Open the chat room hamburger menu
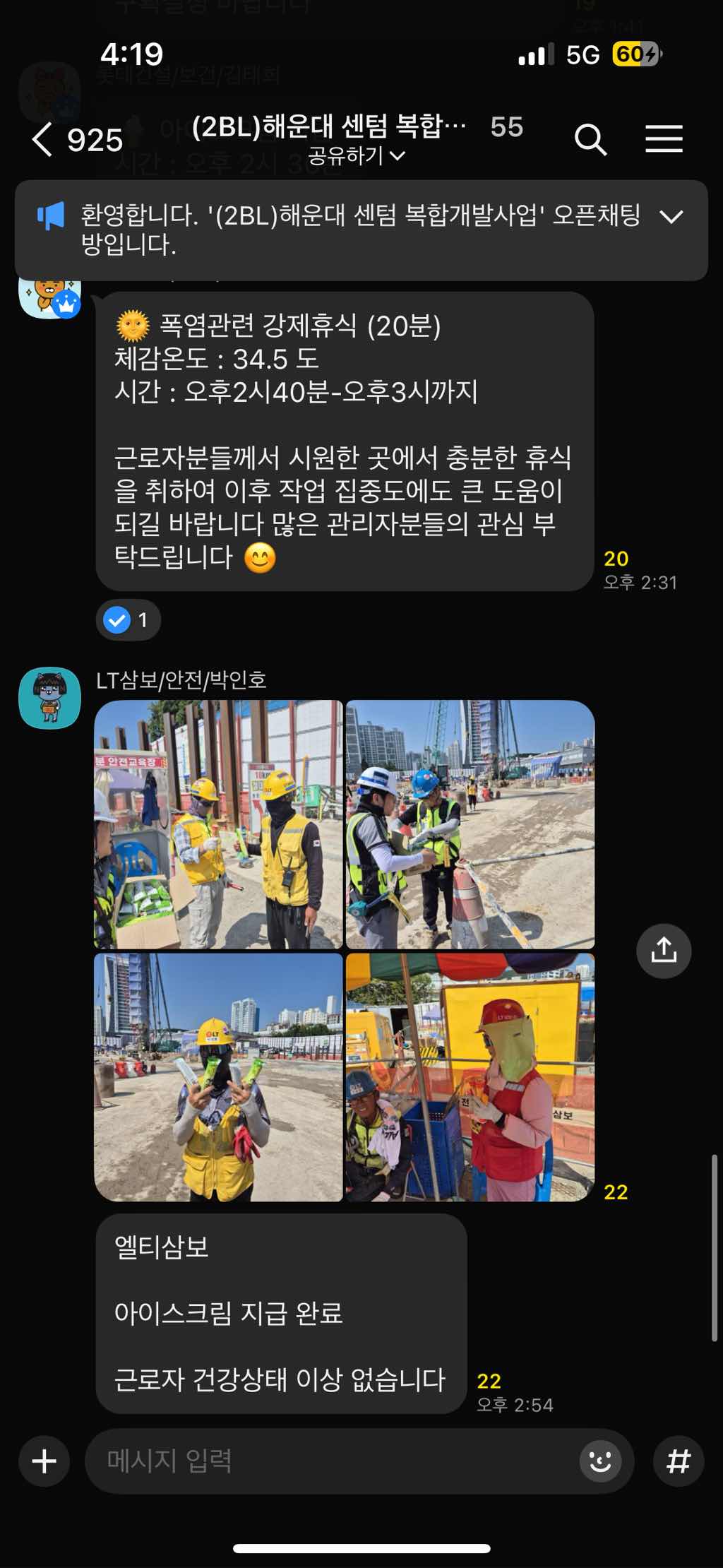Image resolution: width=723 pixels, height=1568 pixels. 664,139
